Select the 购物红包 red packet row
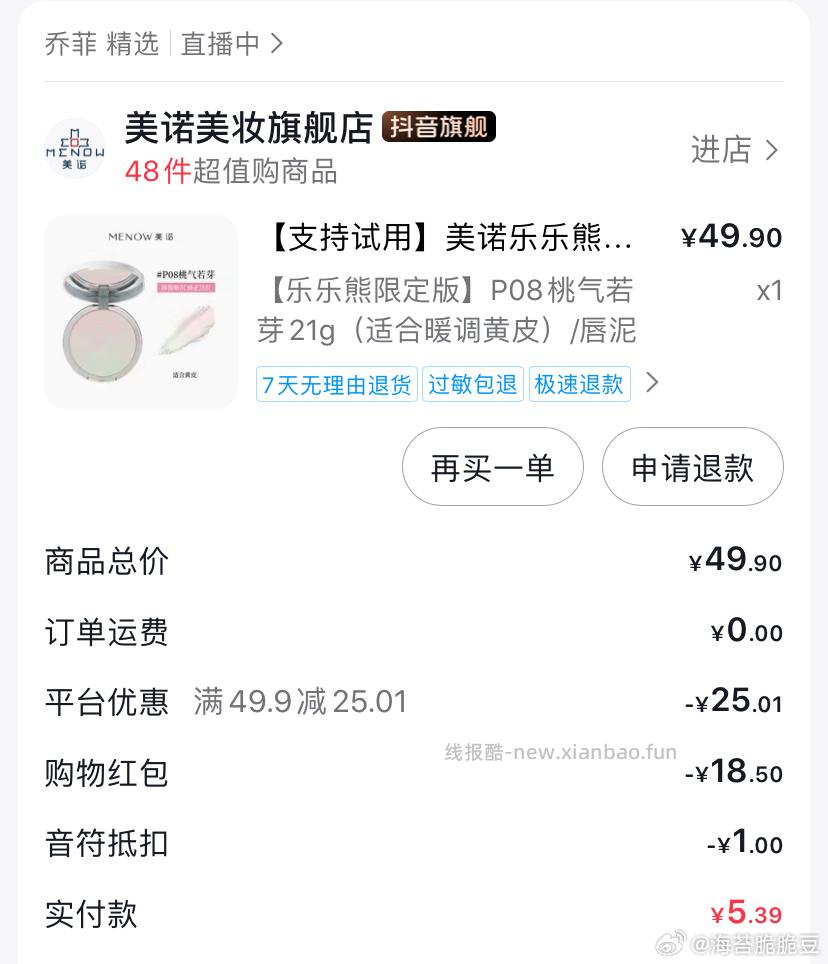This screenshot has height=964, width=828. click(x=106, y=773)
